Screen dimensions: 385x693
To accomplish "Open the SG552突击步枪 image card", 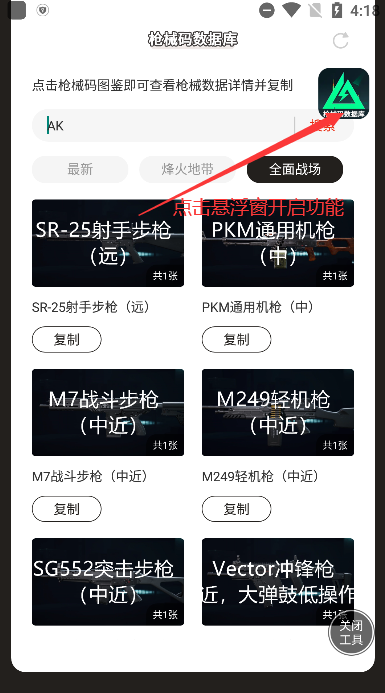I will tap(108, 582).
